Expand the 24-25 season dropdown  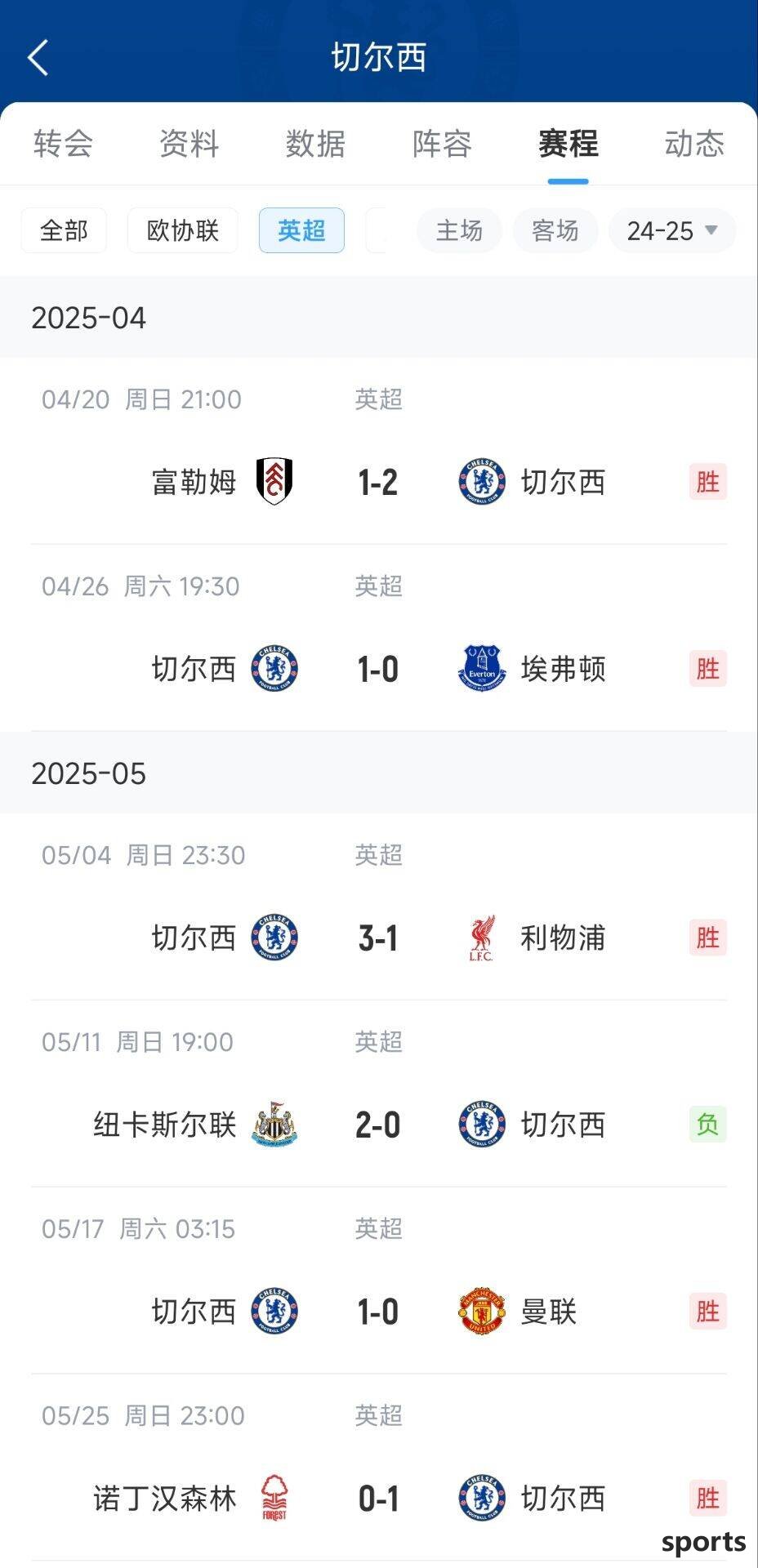(x=672, y=231)
